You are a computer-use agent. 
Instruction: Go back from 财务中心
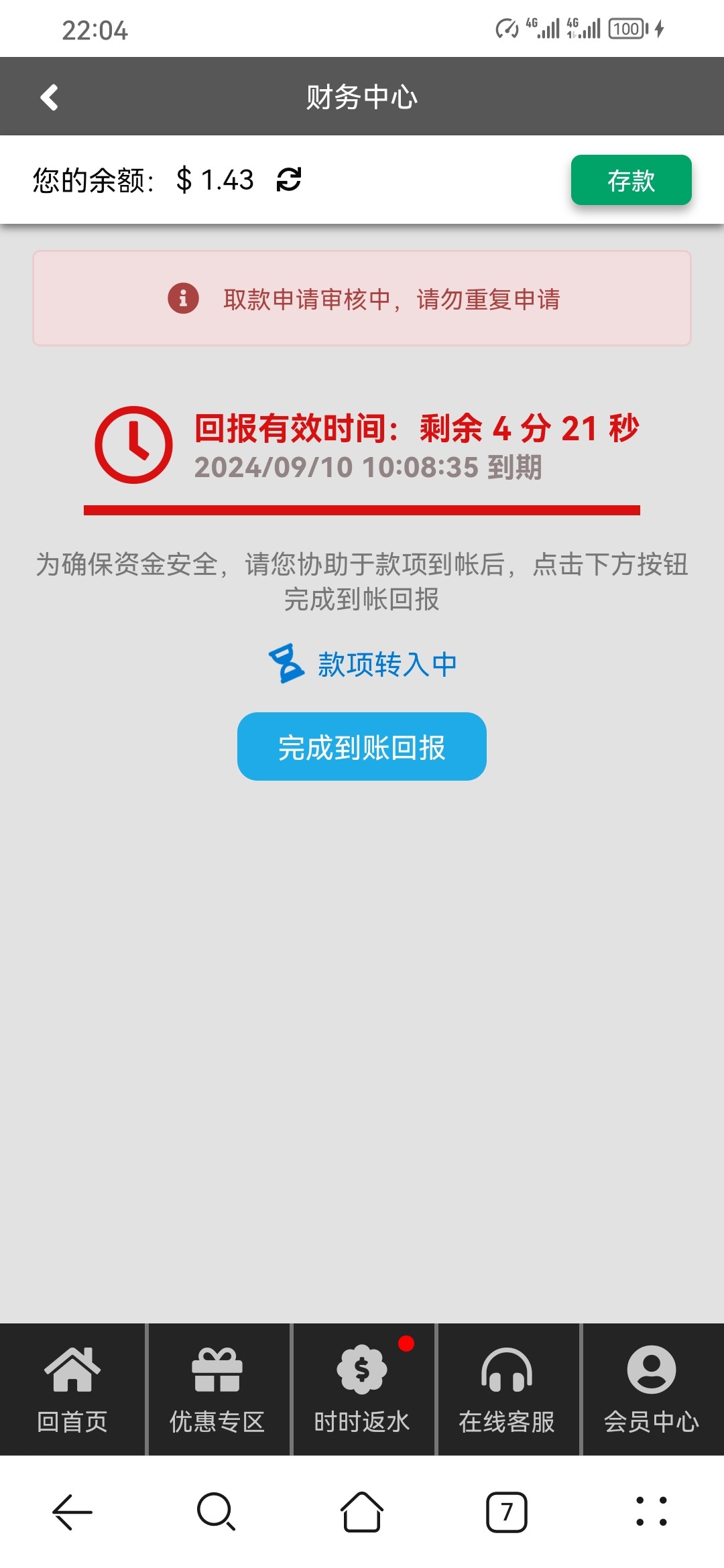(x=50, y=97)
